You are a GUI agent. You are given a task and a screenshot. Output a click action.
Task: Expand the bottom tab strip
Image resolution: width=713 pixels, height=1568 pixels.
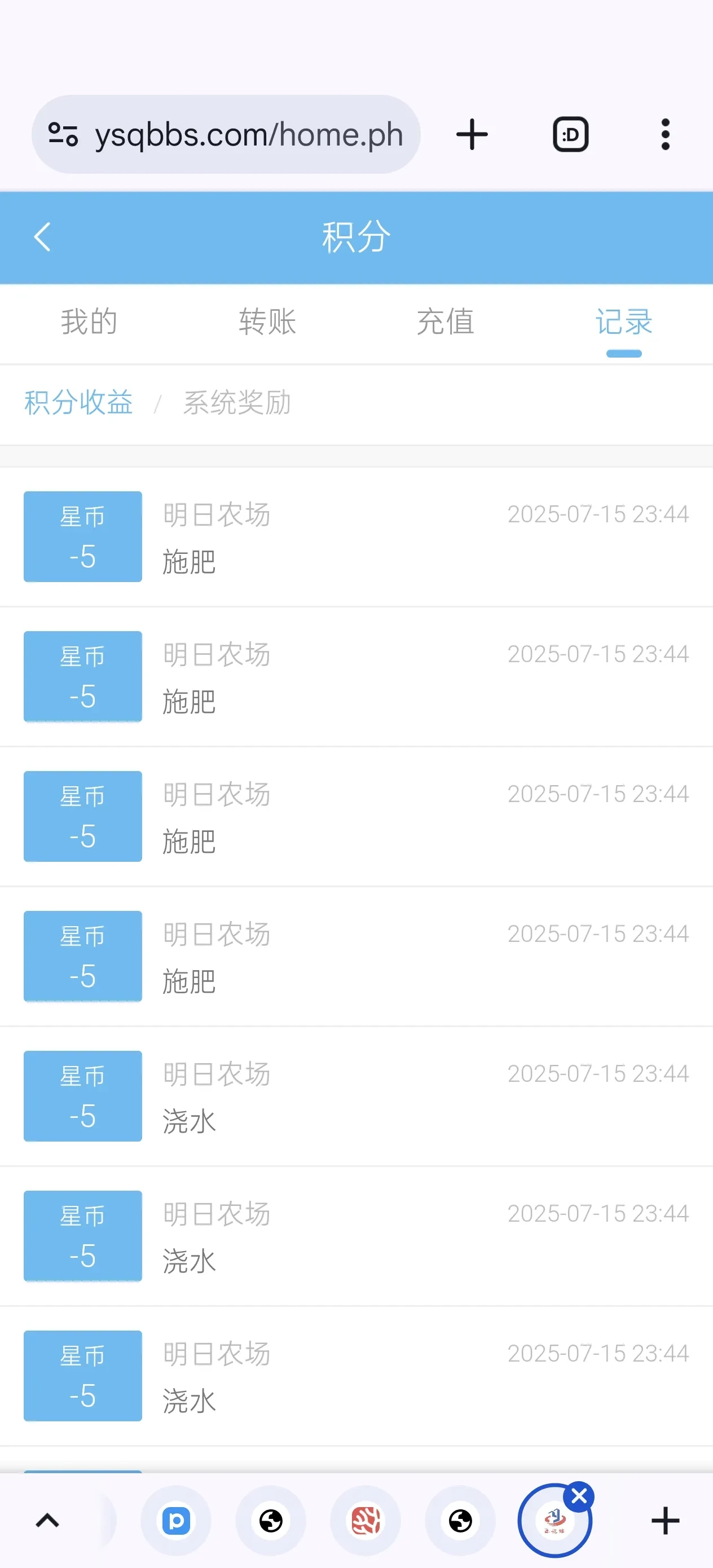point(47,1521)
